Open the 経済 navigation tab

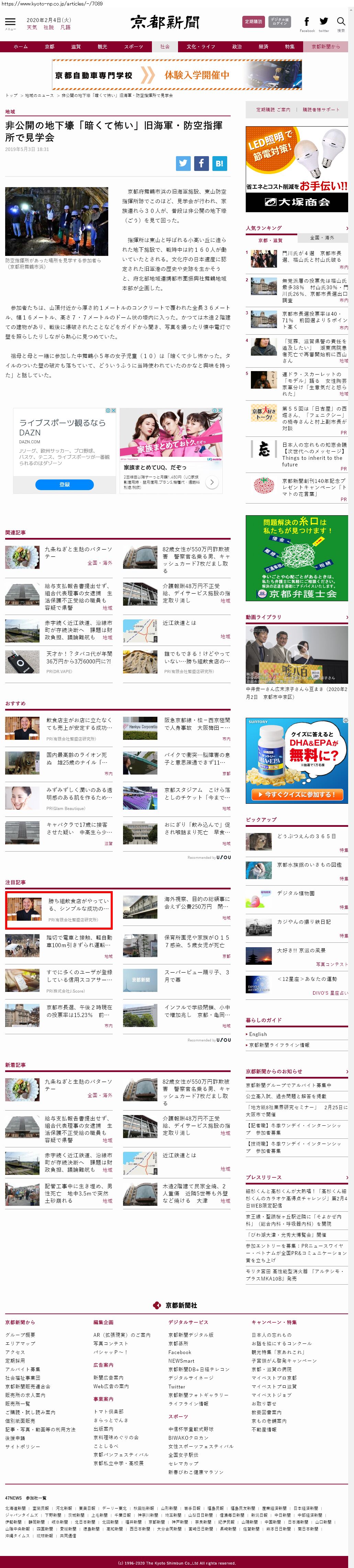263,47
